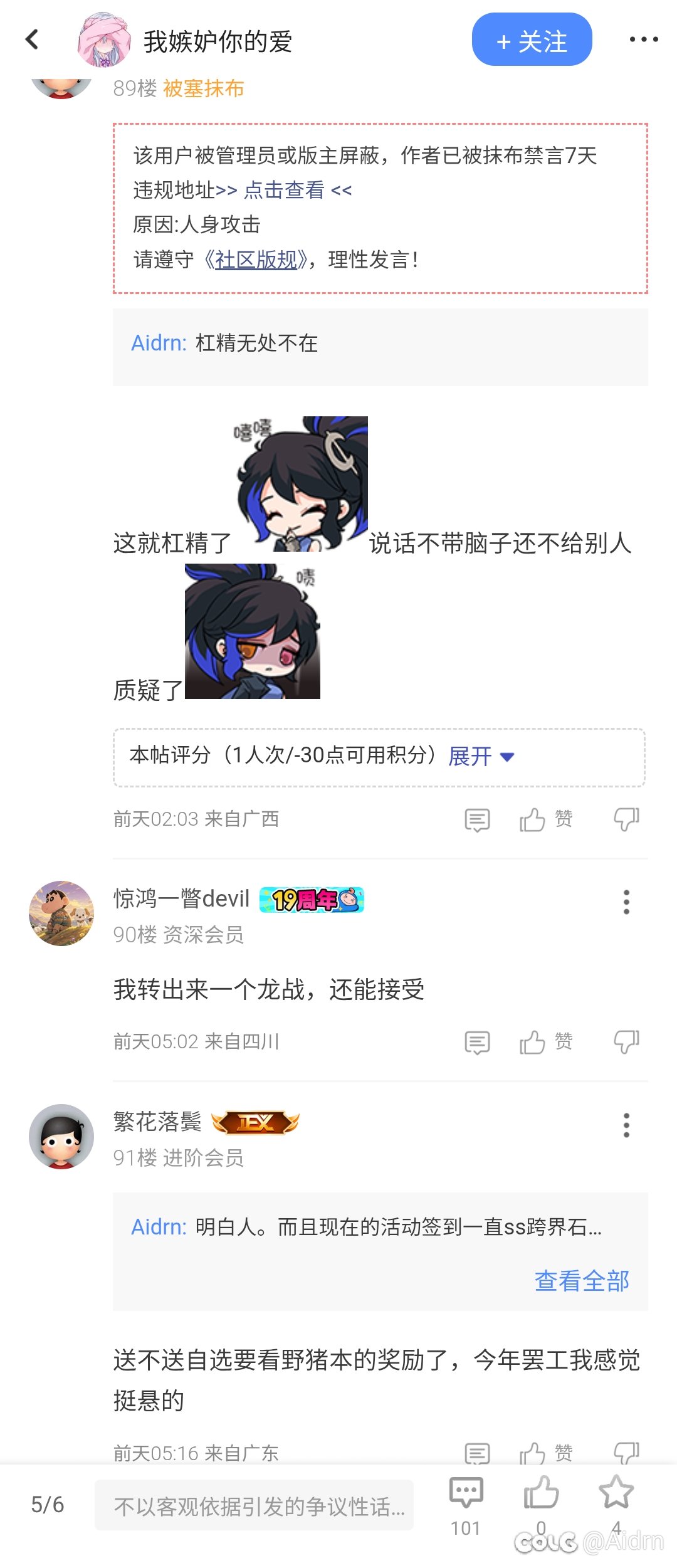
Task: Dislike 惊鸿一瞥devil's 90楼 post
Action: coord(626,1042)
